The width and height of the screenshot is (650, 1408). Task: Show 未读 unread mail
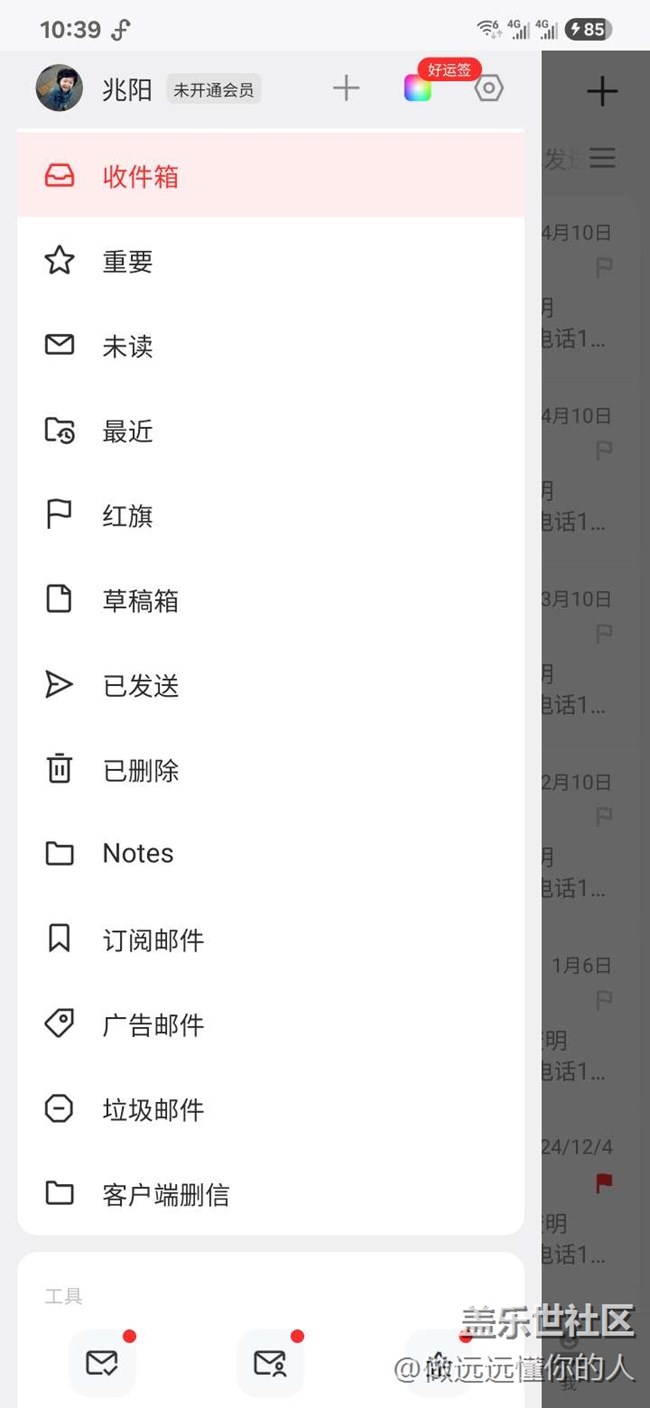click(x=271, y=346)
